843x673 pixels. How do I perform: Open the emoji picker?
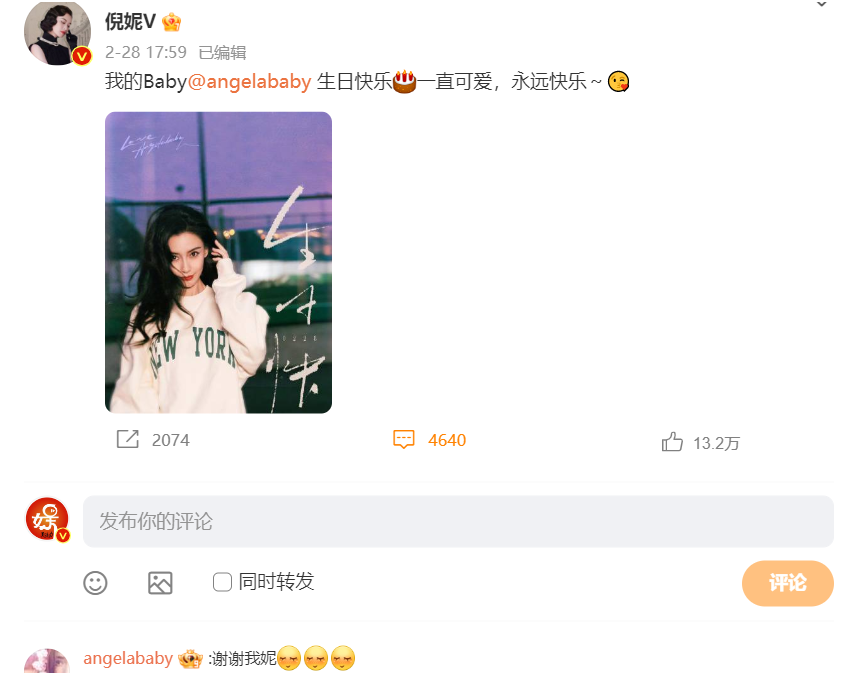coord(95,583)
